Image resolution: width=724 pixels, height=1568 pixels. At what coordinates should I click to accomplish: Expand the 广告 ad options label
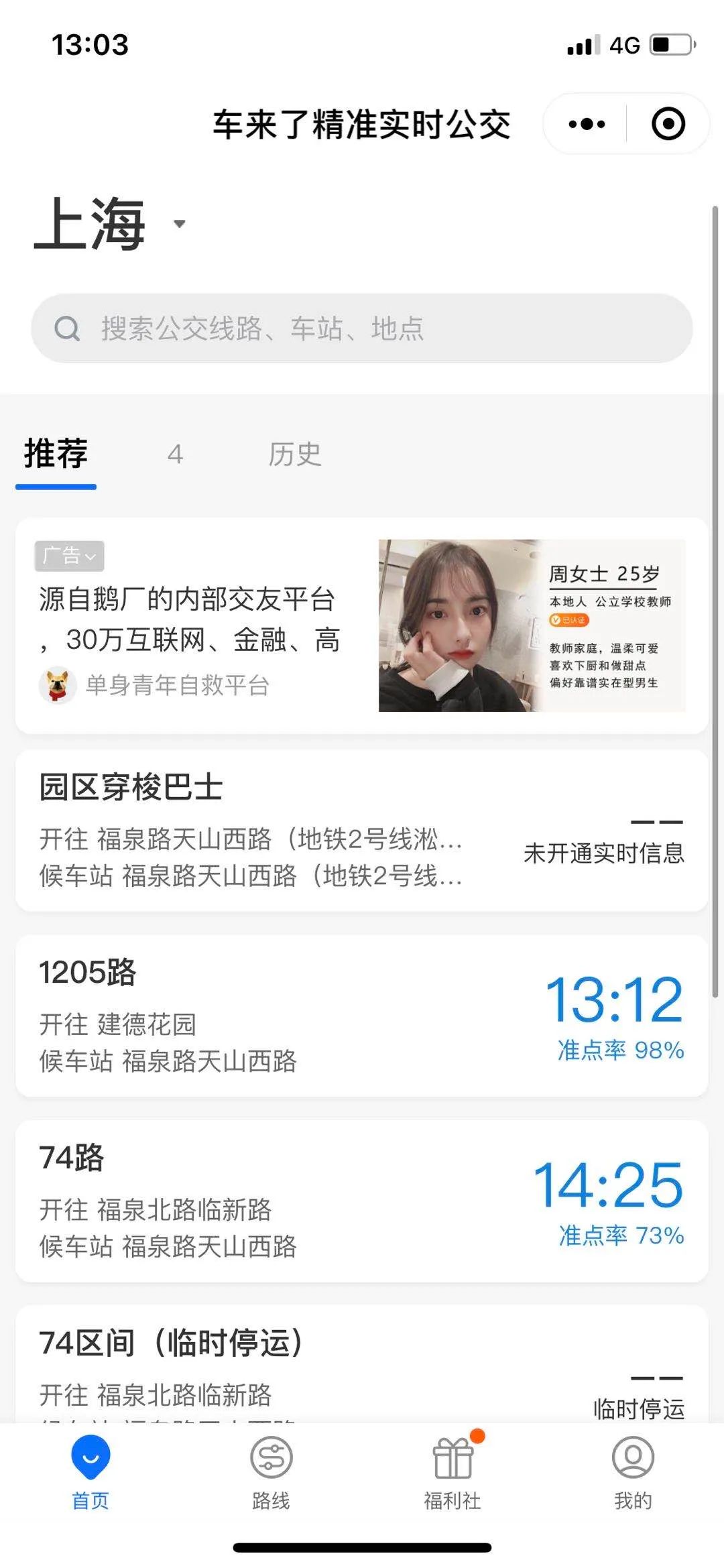[69, 556]
